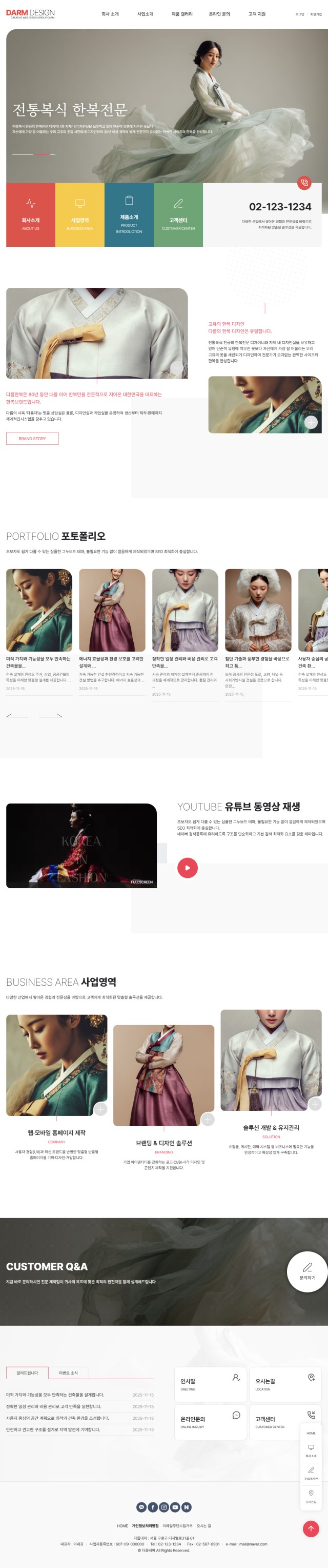
Task: Show next portfolio items with the right arrow
Action: (51, 716)
